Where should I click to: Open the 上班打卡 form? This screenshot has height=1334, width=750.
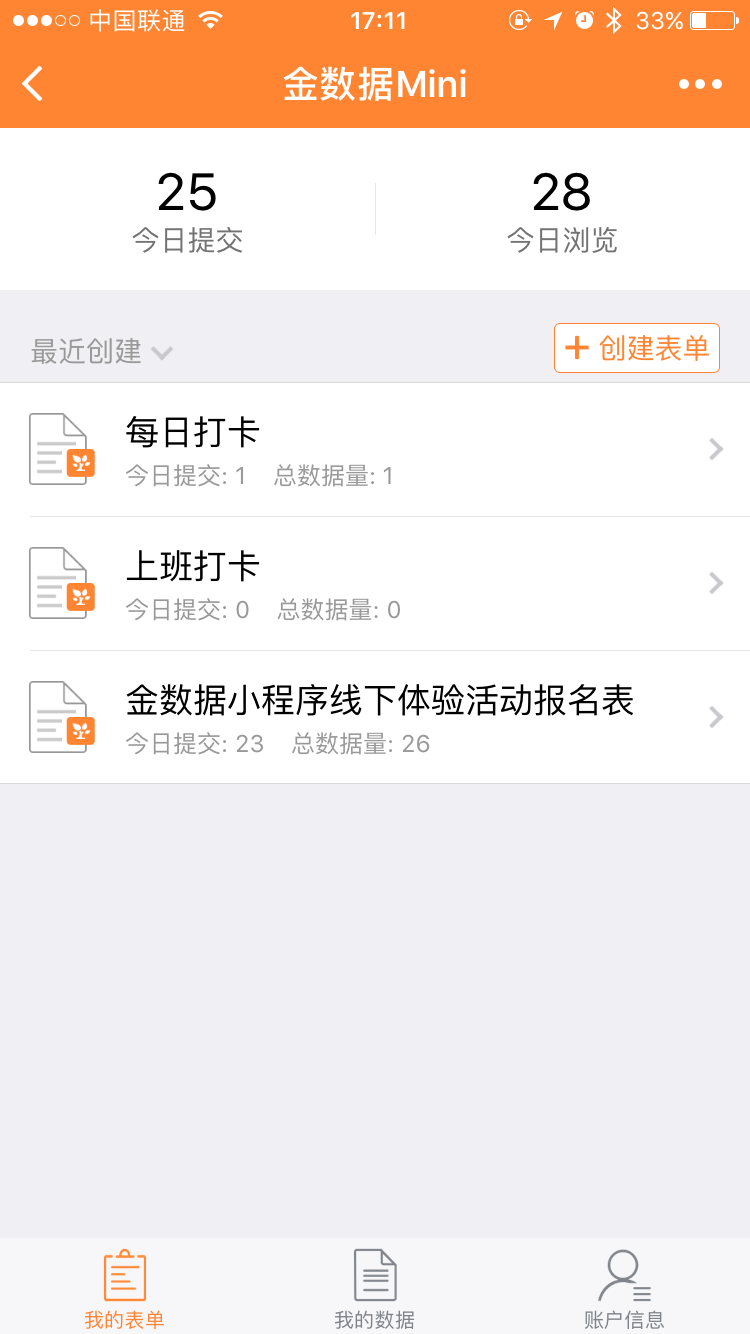click(375, 583)
